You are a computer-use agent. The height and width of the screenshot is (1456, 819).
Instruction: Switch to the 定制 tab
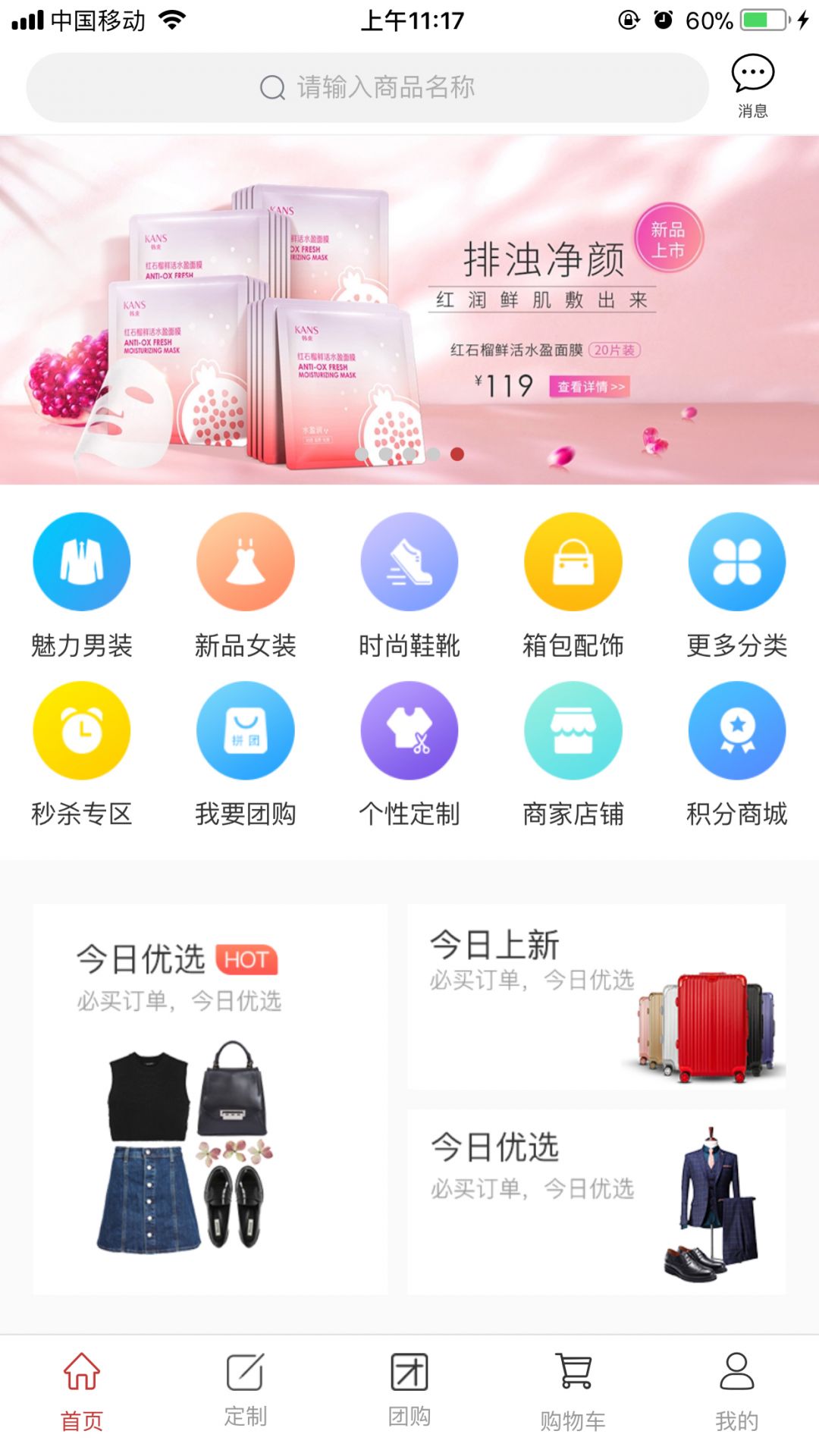(x=245, y=1389)
